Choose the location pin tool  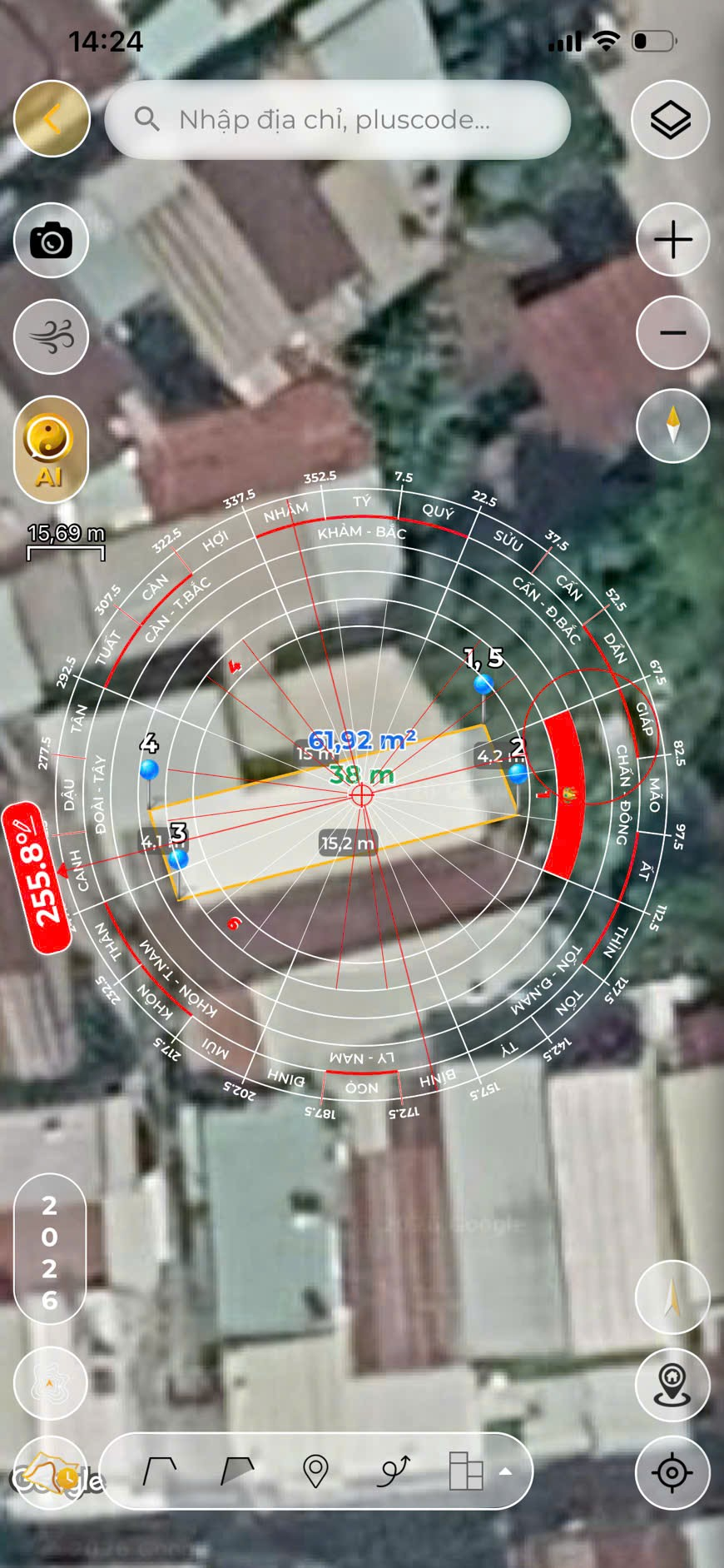[315, 1471]
